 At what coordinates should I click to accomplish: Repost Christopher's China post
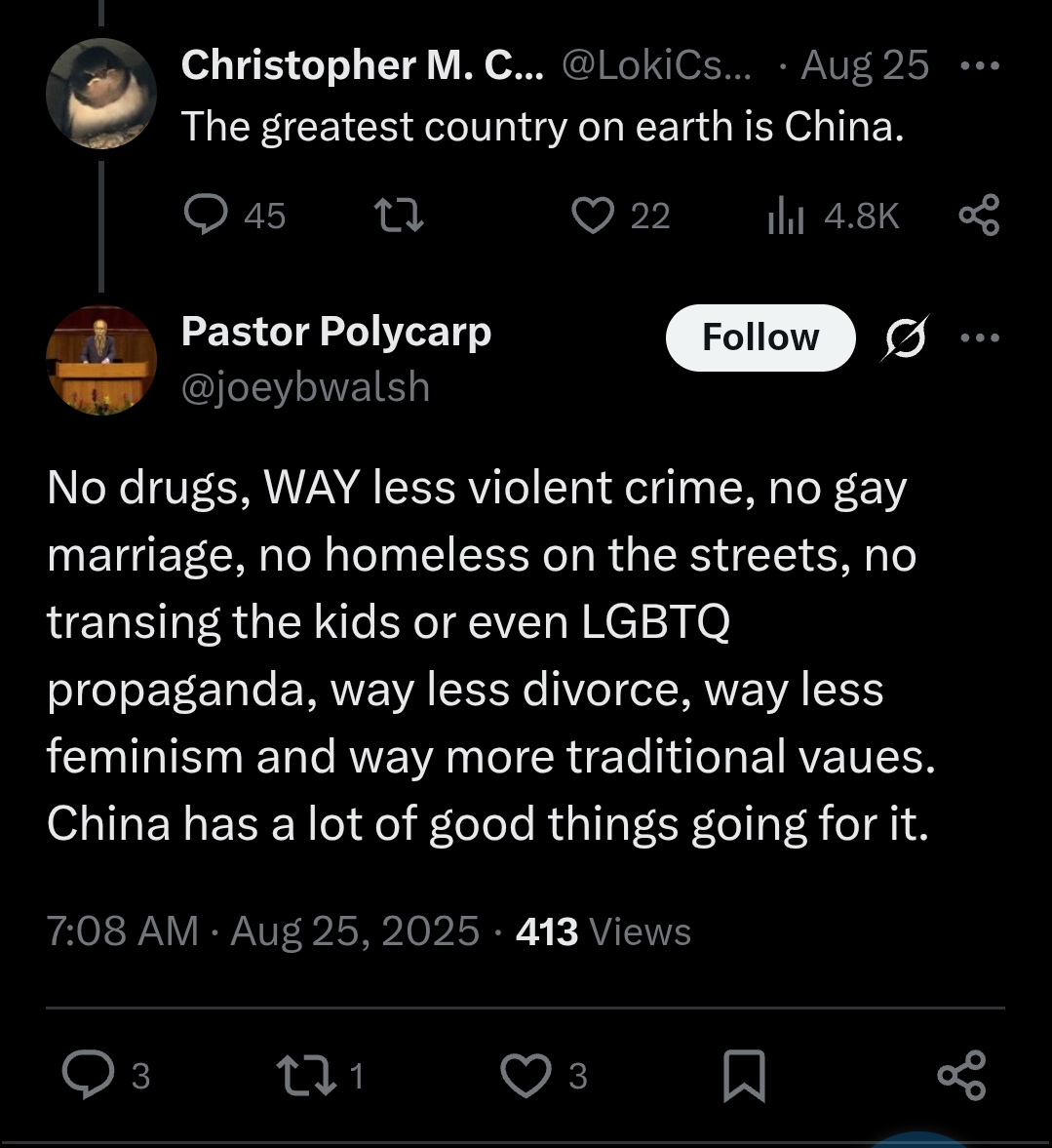click(400, 215)
